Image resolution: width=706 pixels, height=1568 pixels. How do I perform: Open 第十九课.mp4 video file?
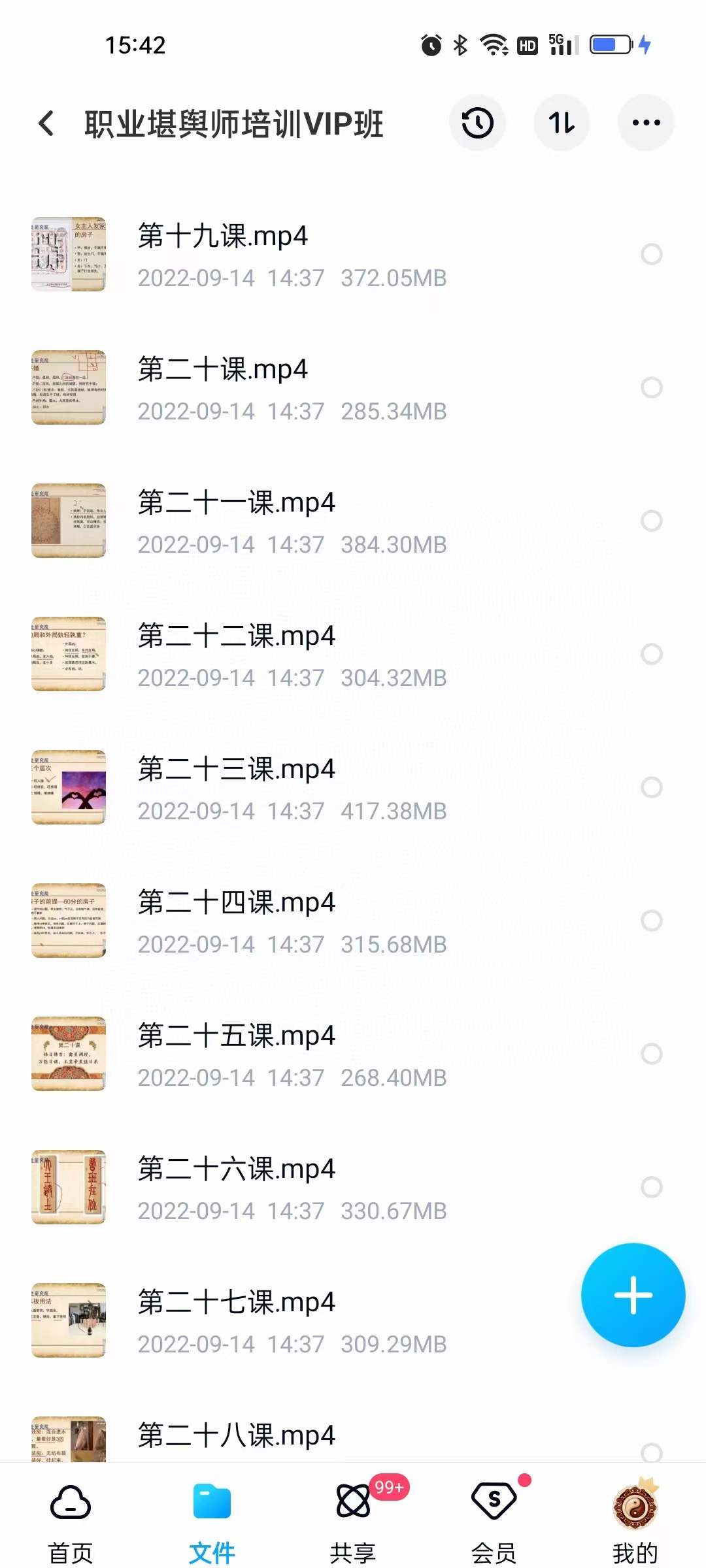click(x=222, y=236)
